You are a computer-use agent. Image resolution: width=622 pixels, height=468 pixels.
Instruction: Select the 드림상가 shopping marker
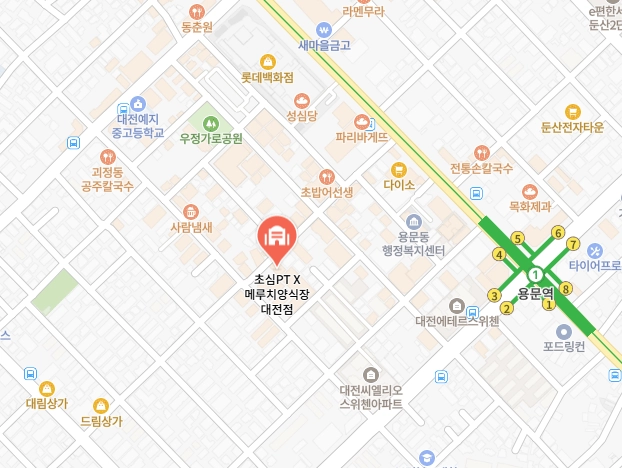[x=101, y=406]
